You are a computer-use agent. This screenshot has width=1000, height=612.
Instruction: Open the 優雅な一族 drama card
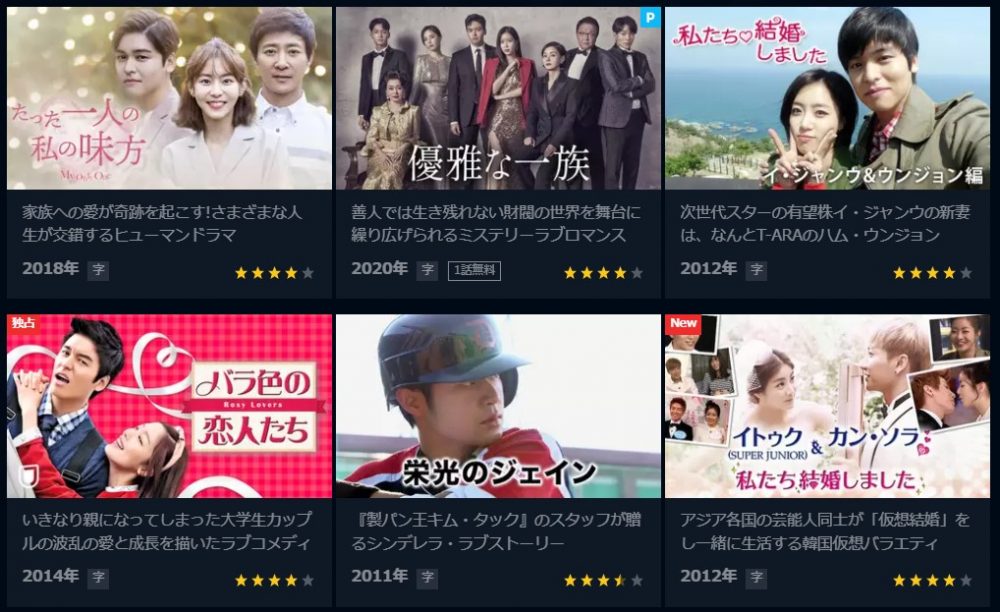[x=498, y=99]
